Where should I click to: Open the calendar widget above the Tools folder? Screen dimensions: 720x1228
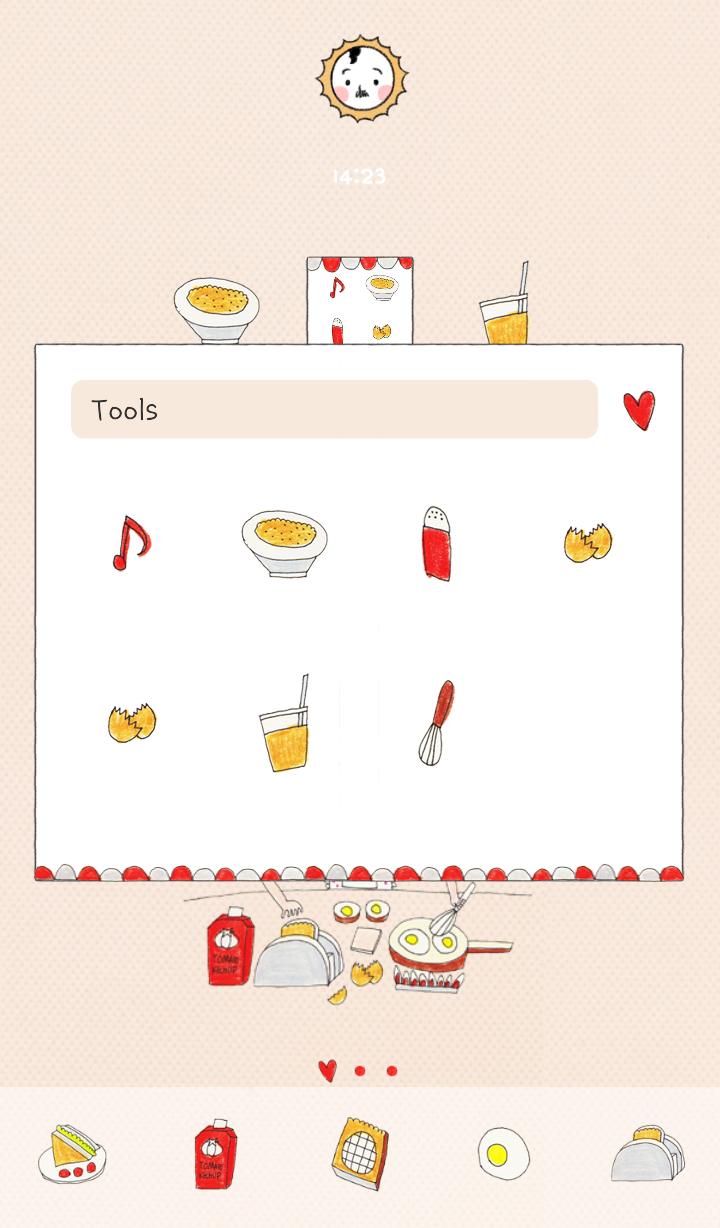tap(360, 295)
